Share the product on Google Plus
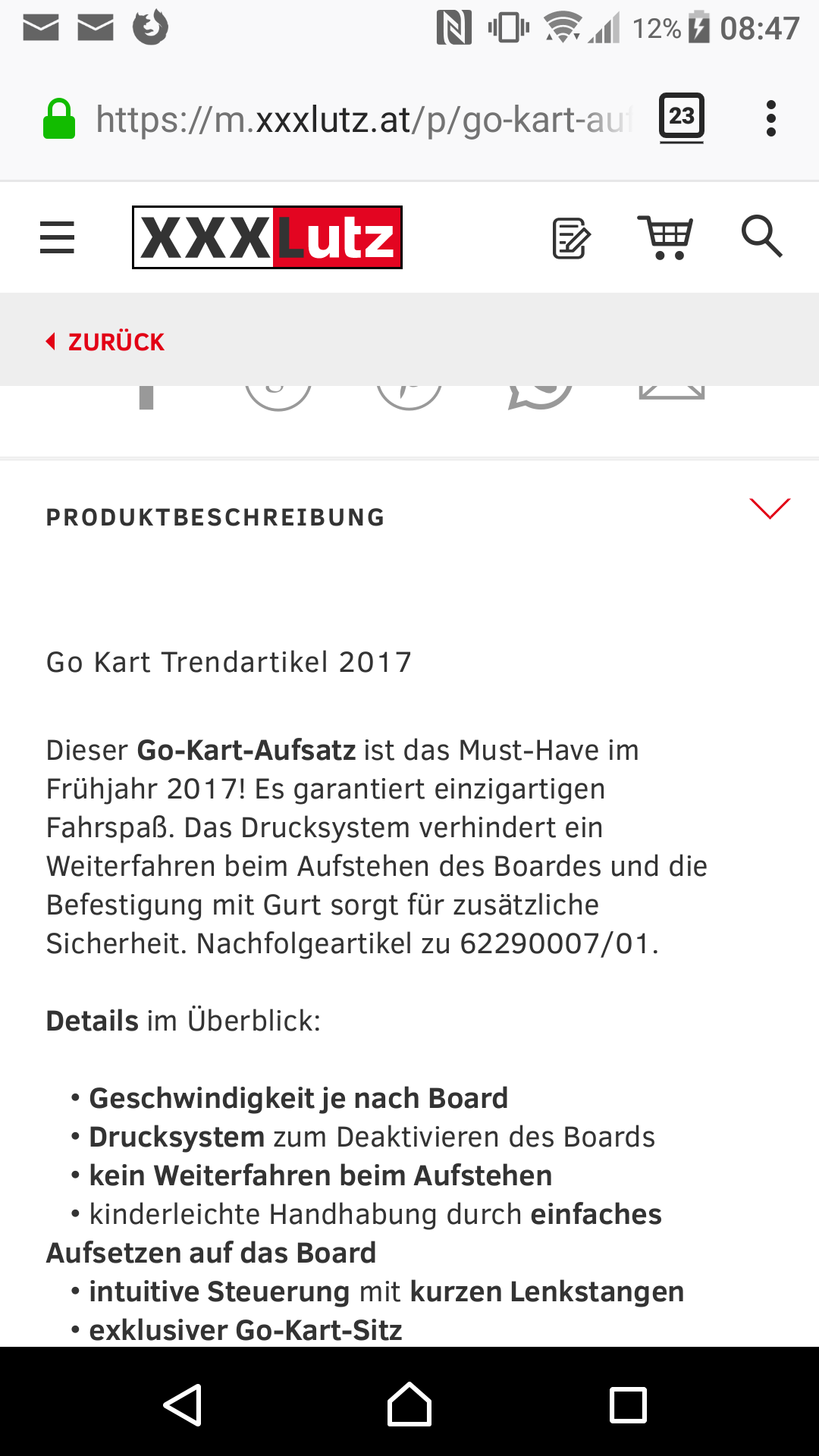Viewport: 819px width, 1456px height. click(x=278, y=395)
